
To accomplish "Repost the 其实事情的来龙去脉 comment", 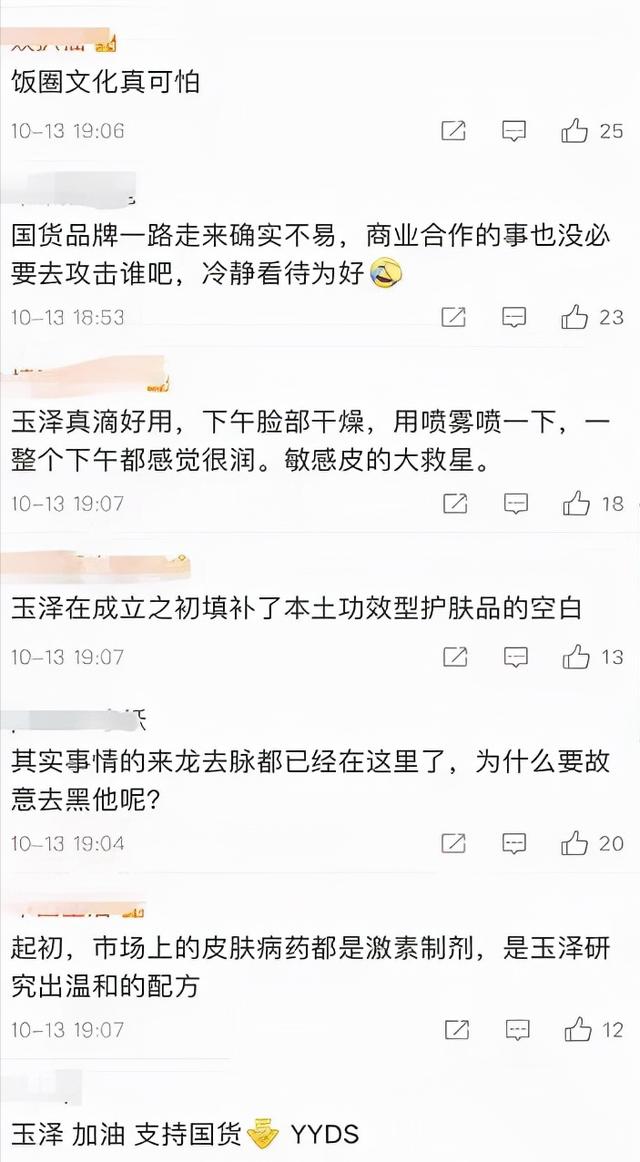I will coord(453,843).
